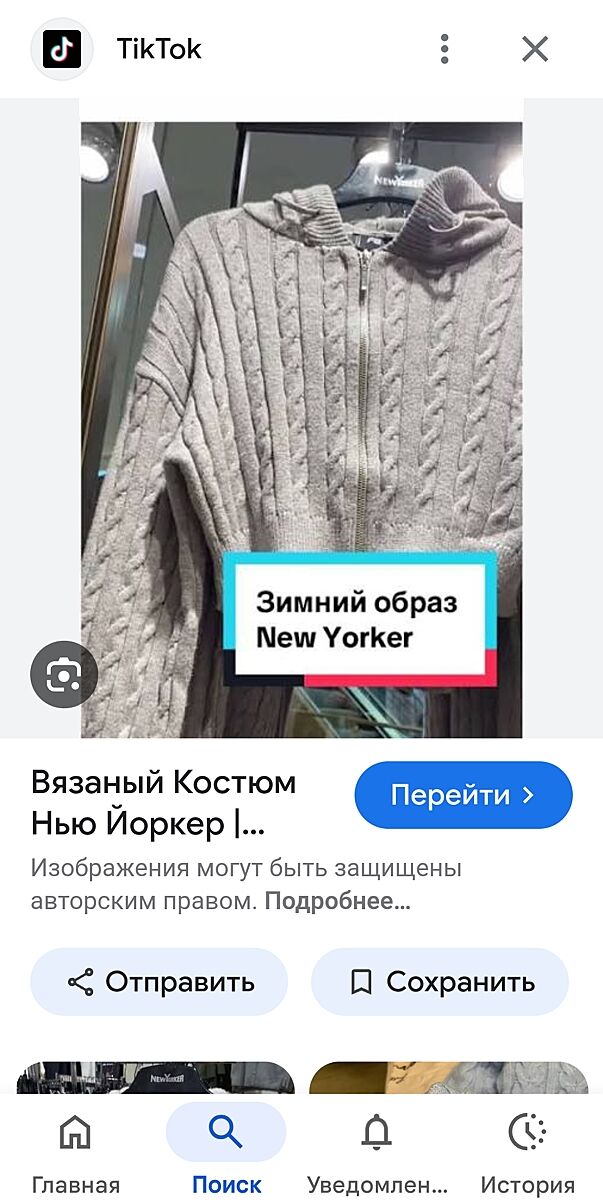Search this image with Google Lens
The width and height of the screenshot is (603, 1200).
point(63,675)
